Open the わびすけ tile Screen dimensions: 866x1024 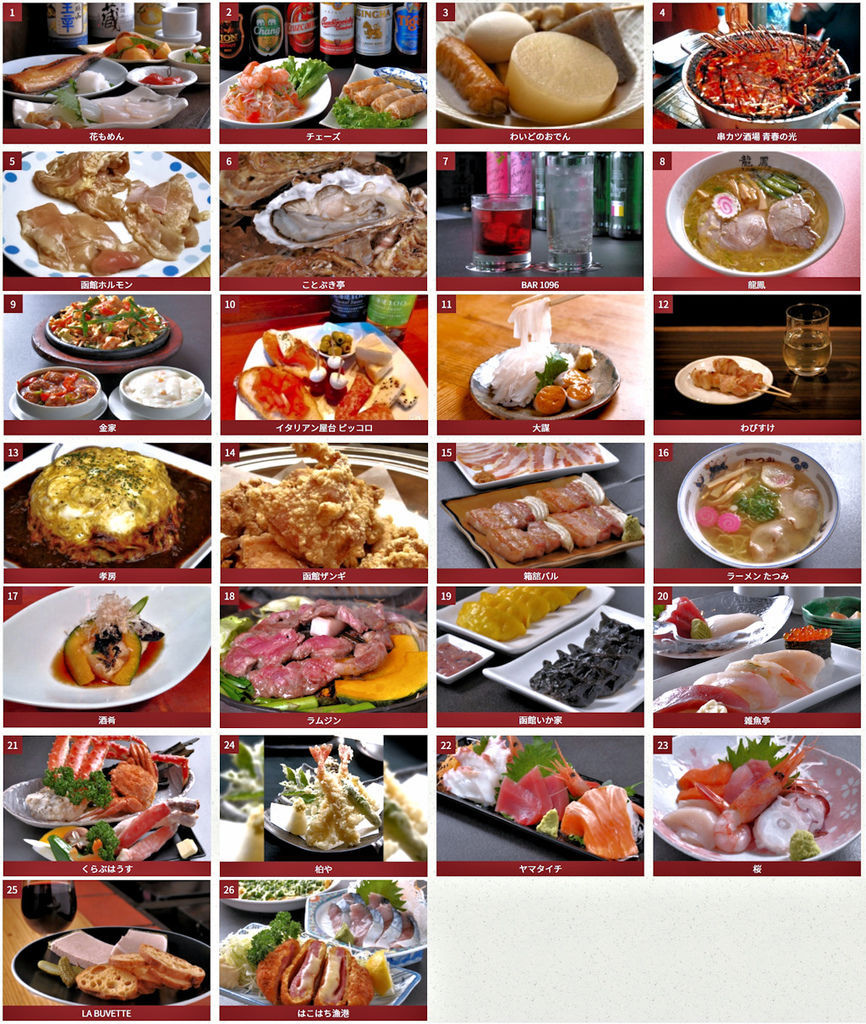(757, 357)
